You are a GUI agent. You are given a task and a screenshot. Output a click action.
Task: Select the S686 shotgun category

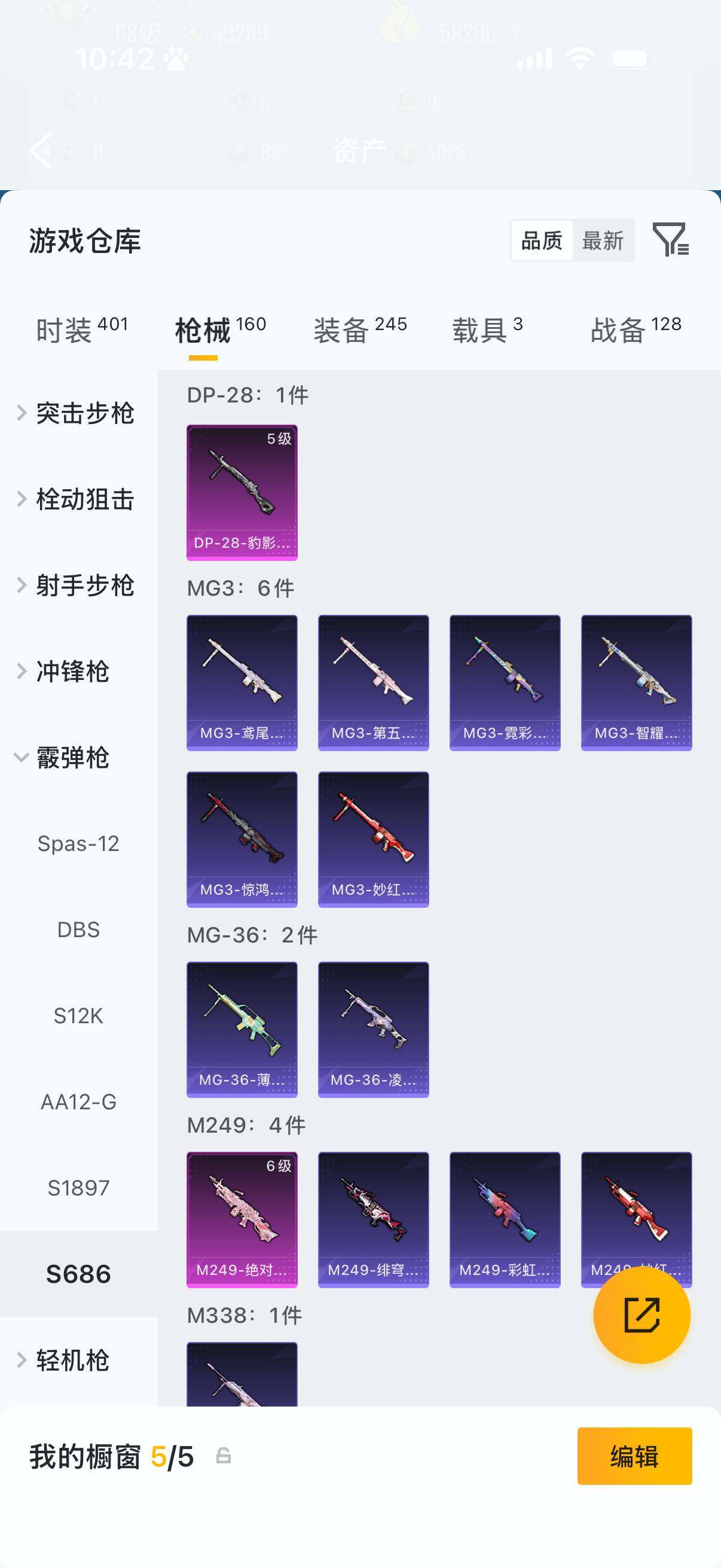point(79,1273)
